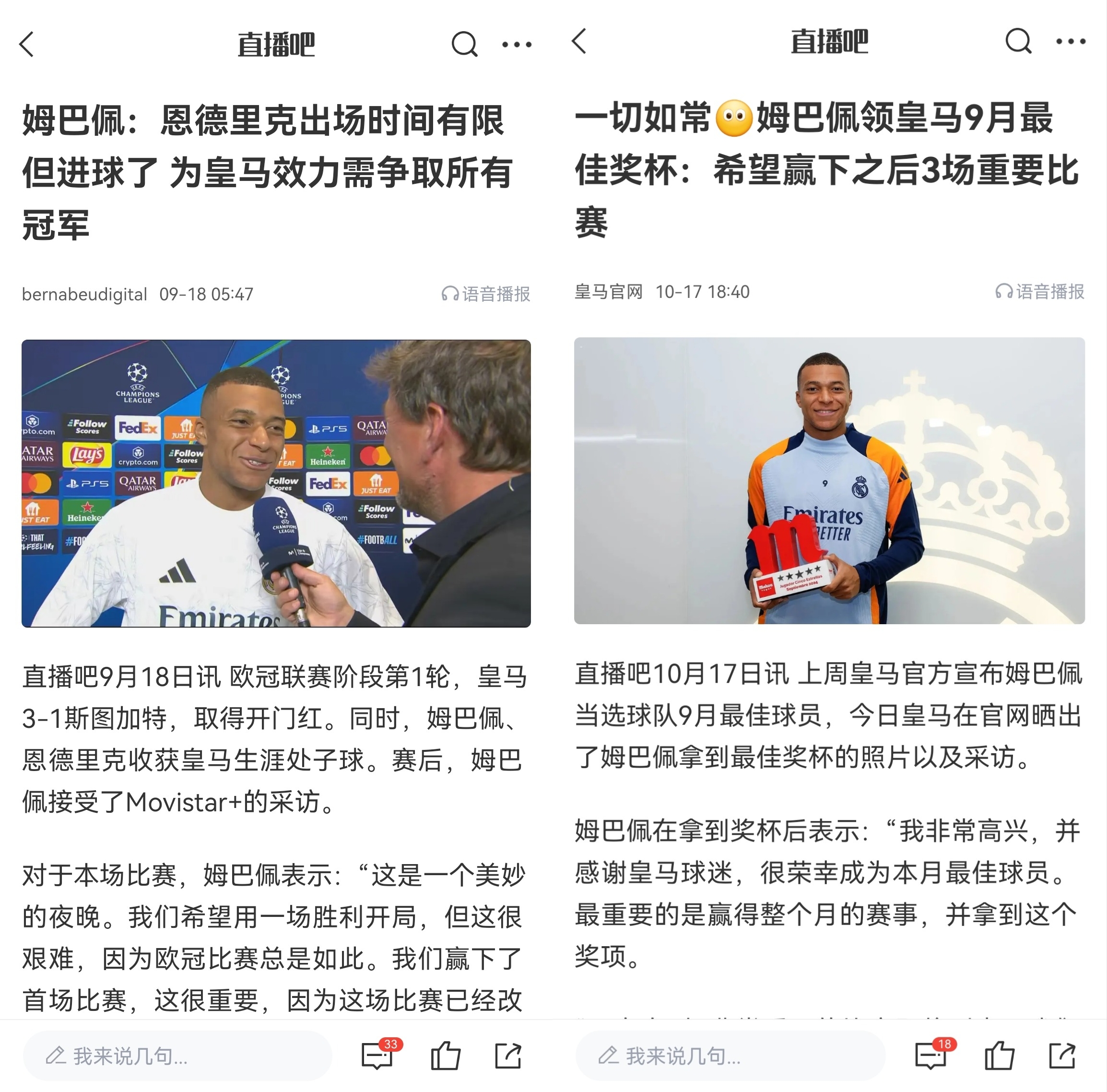Image resolution: width=1107 pixels, height=1092 pixels.
Task: Open the photo of Mbappé holding the trophy
Action: 829,480
